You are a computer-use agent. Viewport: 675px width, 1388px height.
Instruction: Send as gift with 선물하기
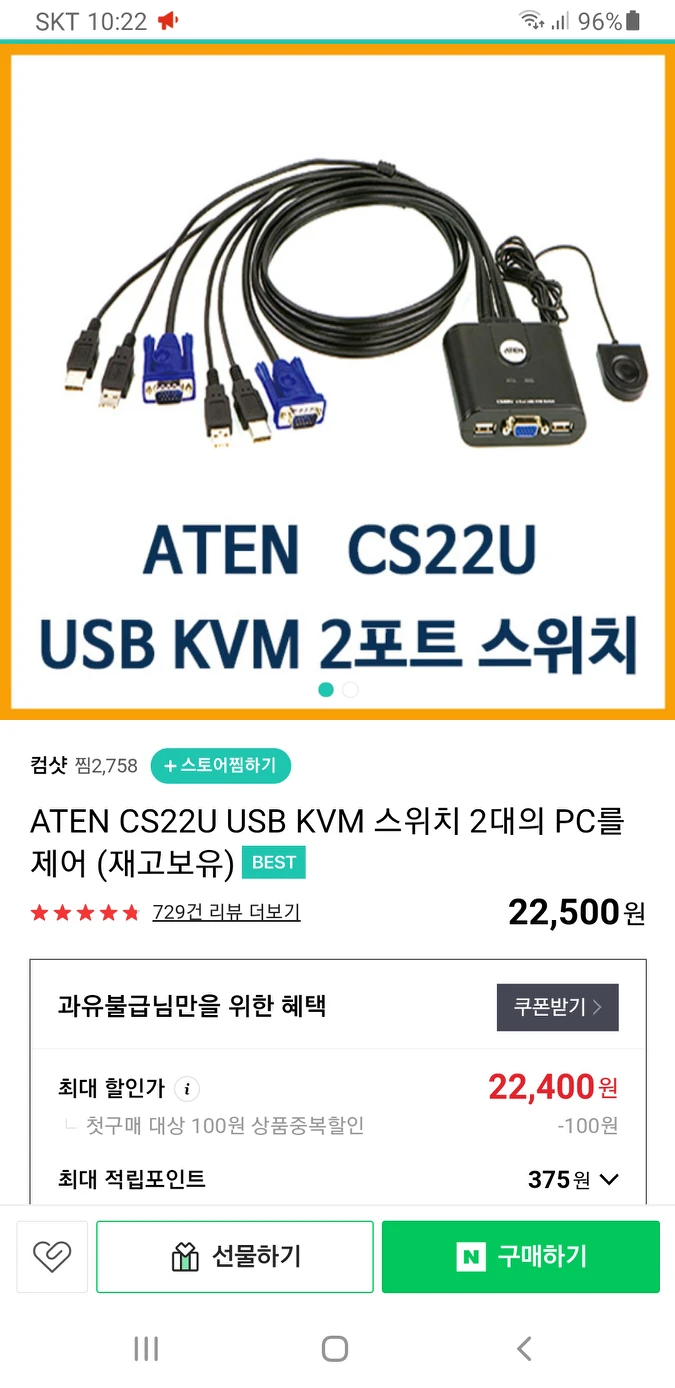click(235, 1257)
